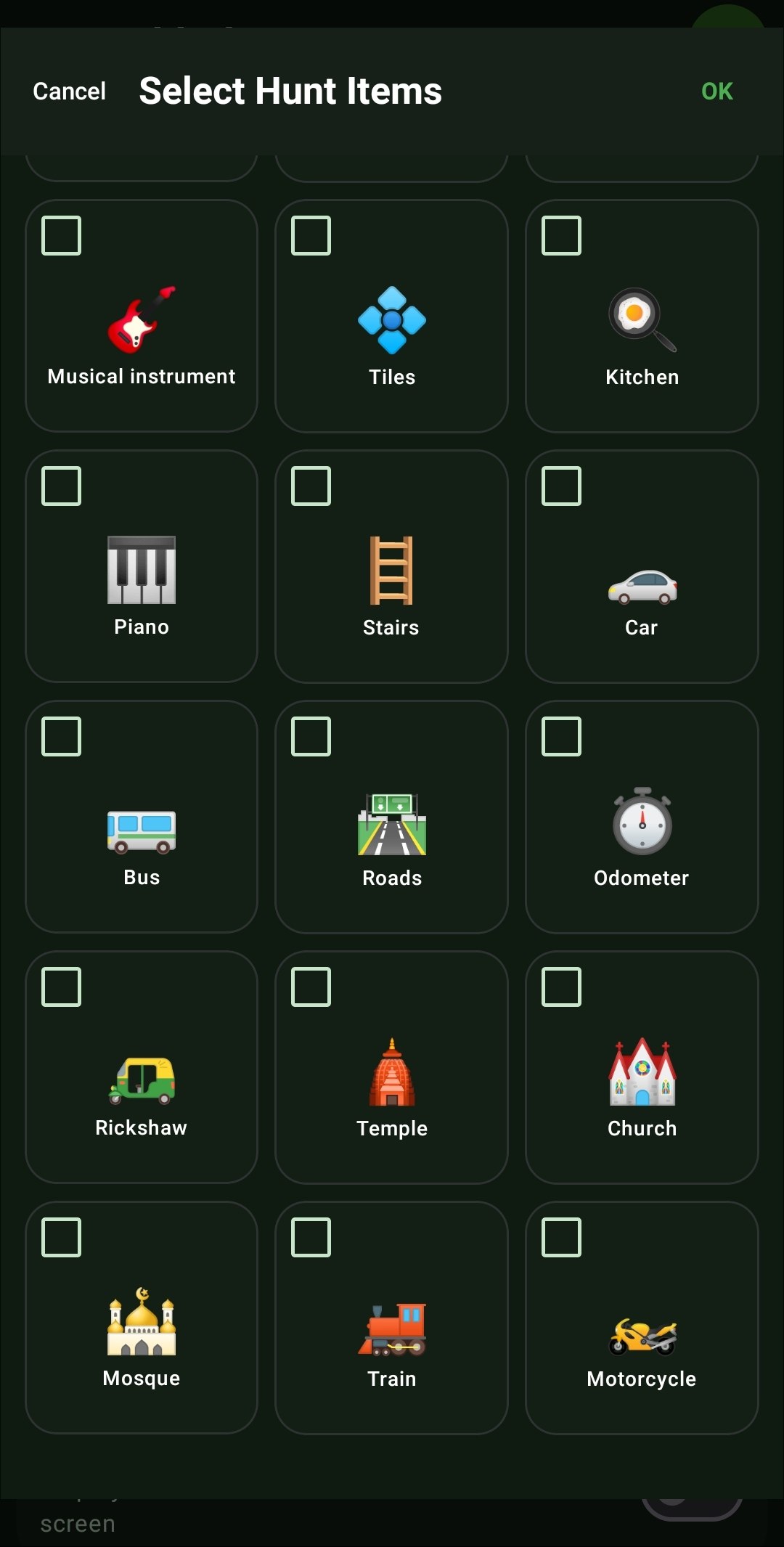
Task: Check the Musical instrument item
Action: point(62,236)
